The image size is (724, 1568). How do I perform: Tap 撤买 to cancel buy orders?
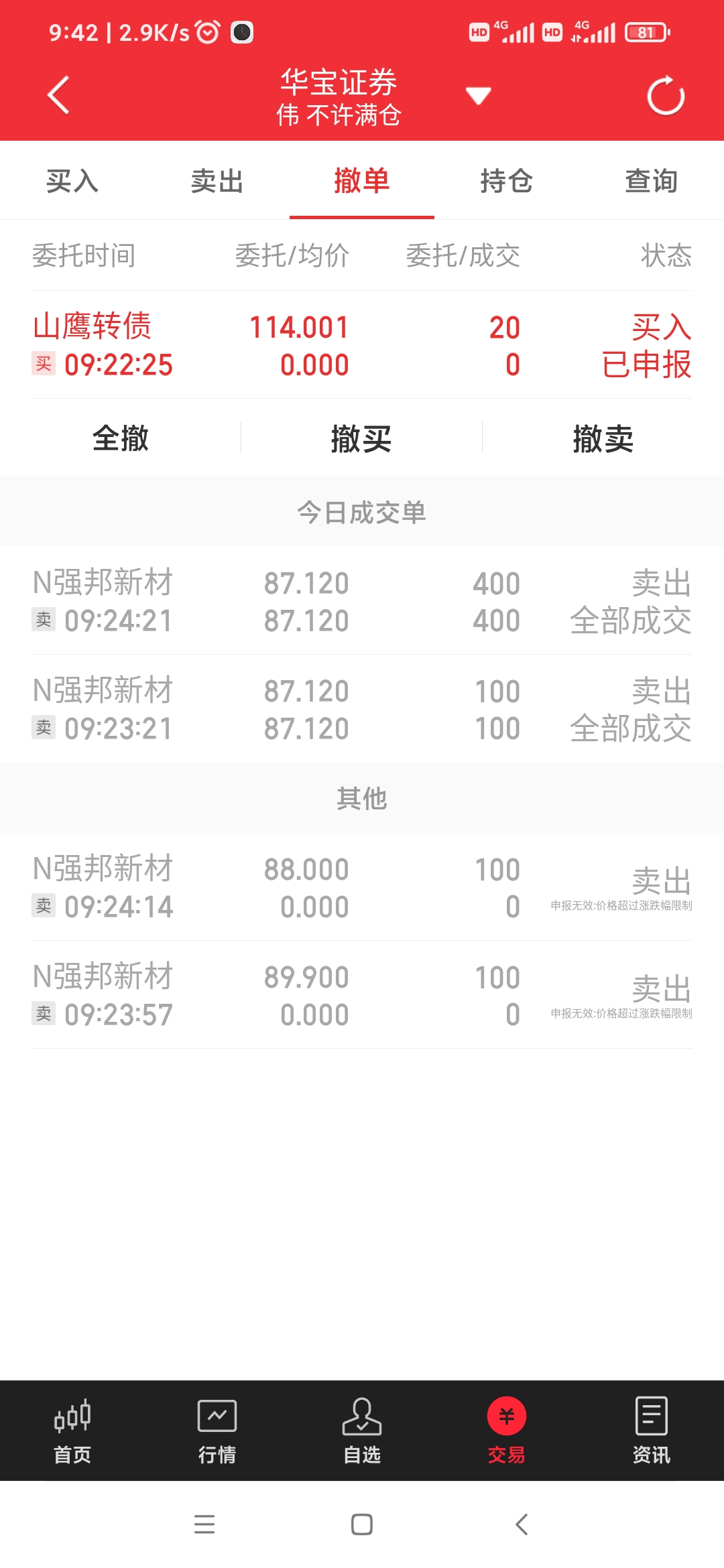pyautogui.click(x=361, y=438)
